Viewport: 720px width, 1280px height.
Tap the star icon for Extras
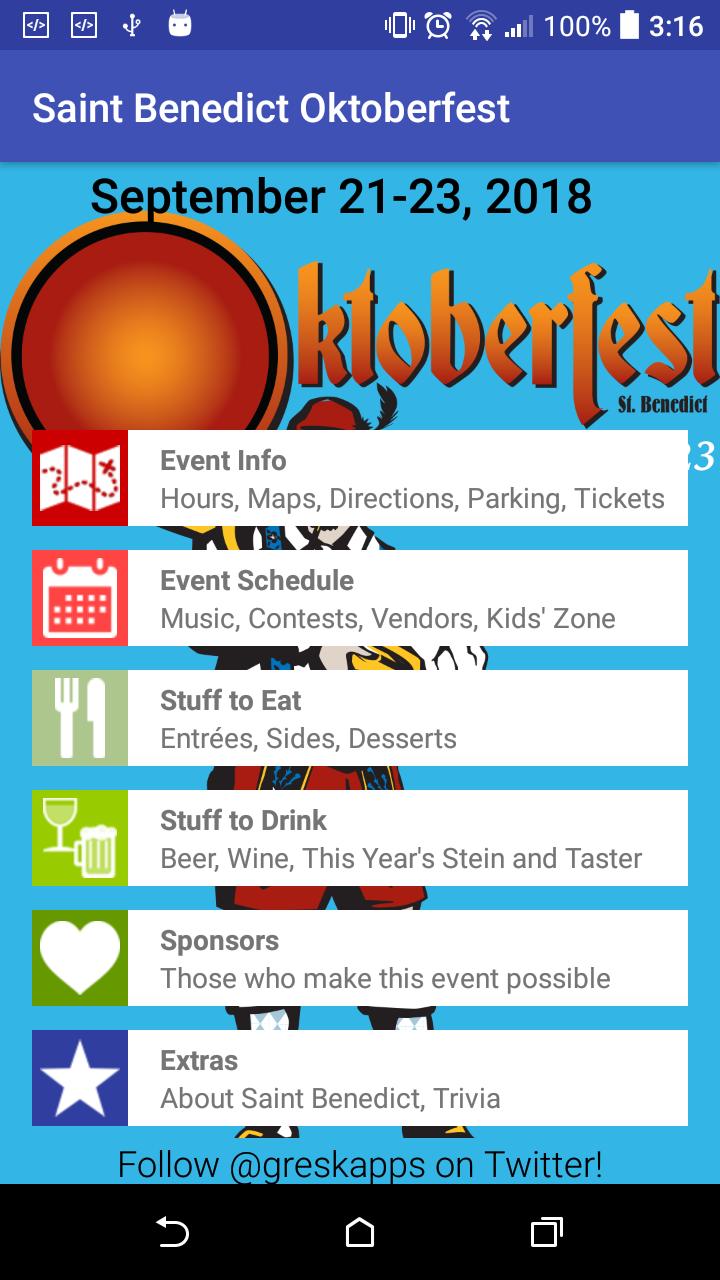[80, 1078]
